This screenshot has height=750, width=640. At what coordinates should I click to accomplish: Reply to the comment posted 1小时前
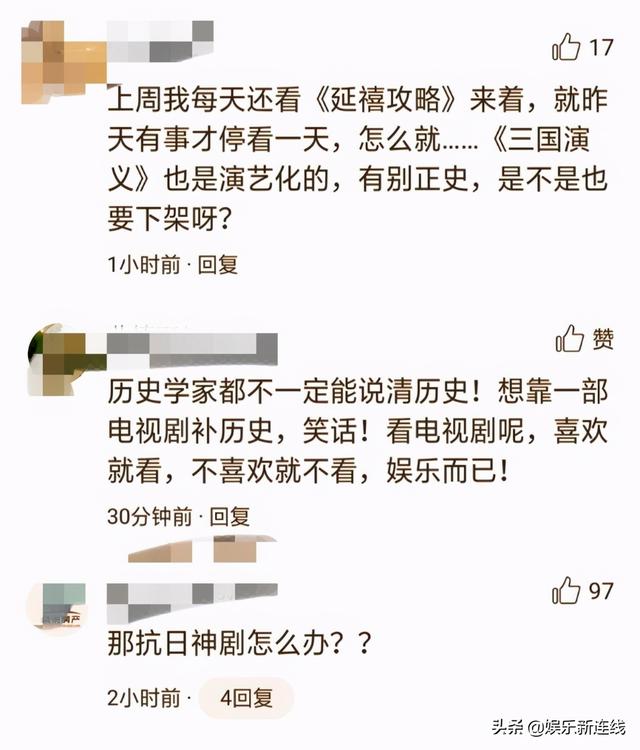pos(217,264)
